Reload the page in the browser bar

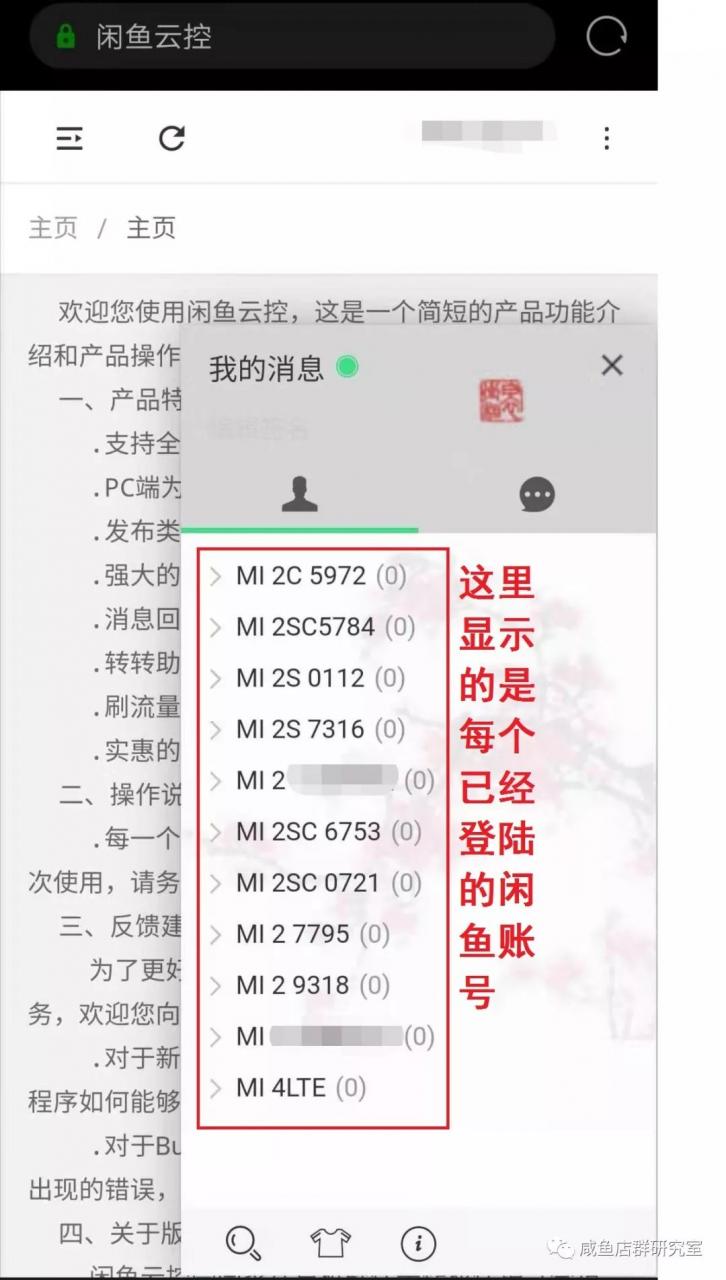coord(606,37)
